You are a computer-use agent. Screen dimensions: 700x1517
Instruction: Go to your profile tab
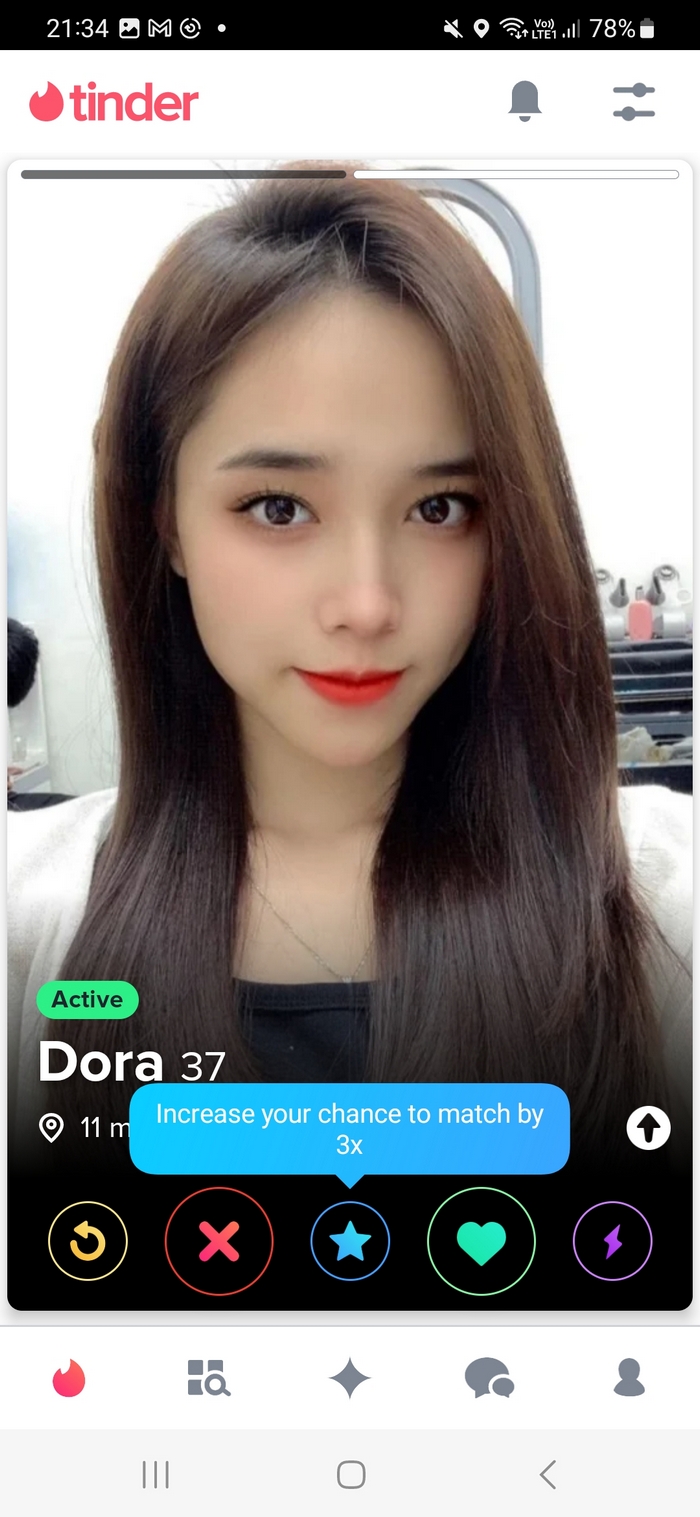pos(629,1378)
